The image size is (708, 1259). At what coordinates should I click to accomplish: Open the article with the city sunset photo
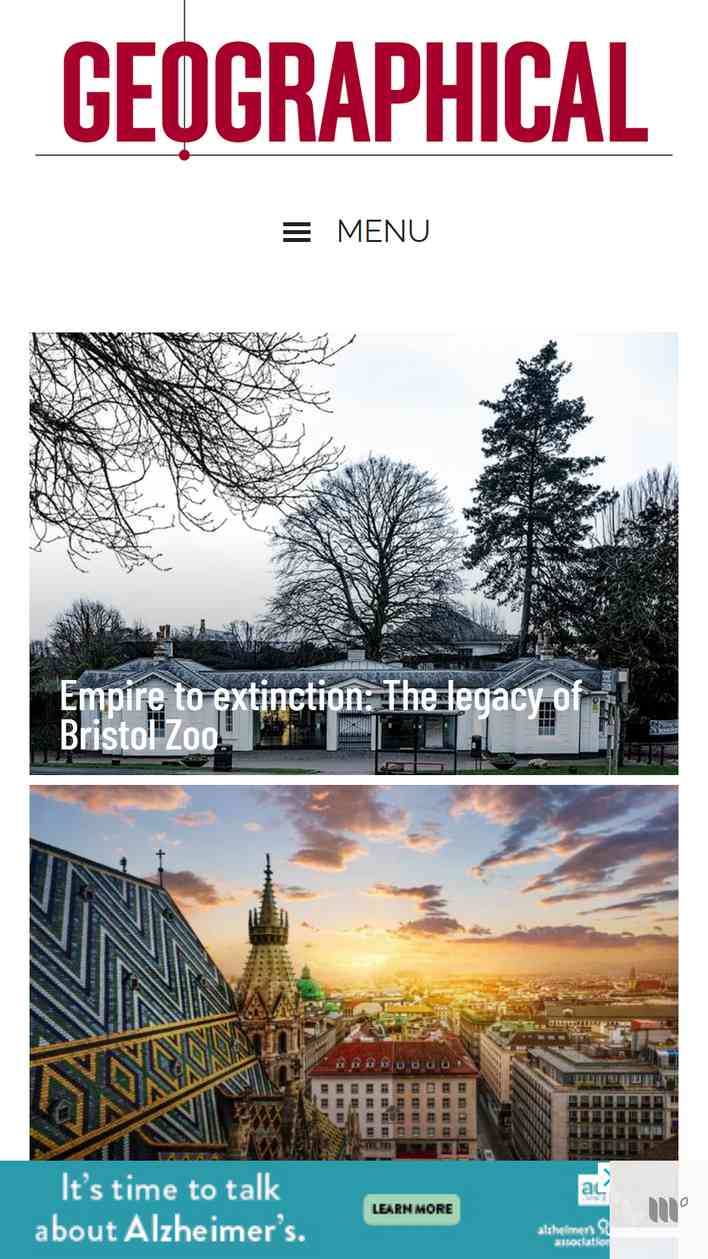tap(354, 972)
